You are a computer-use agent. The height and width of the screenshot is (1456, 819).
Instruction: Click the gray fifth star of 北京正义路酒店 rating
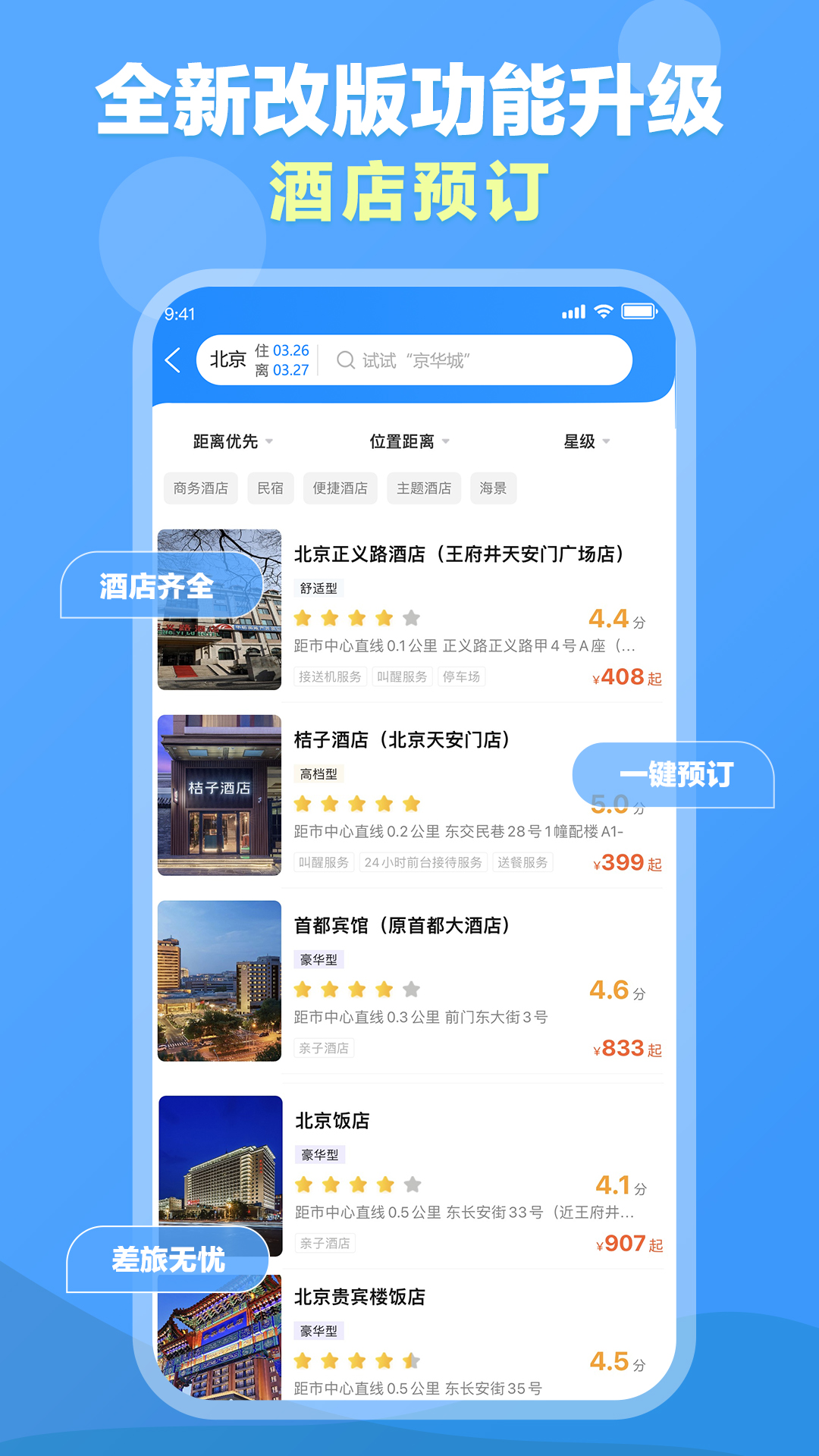pos(409,617)
